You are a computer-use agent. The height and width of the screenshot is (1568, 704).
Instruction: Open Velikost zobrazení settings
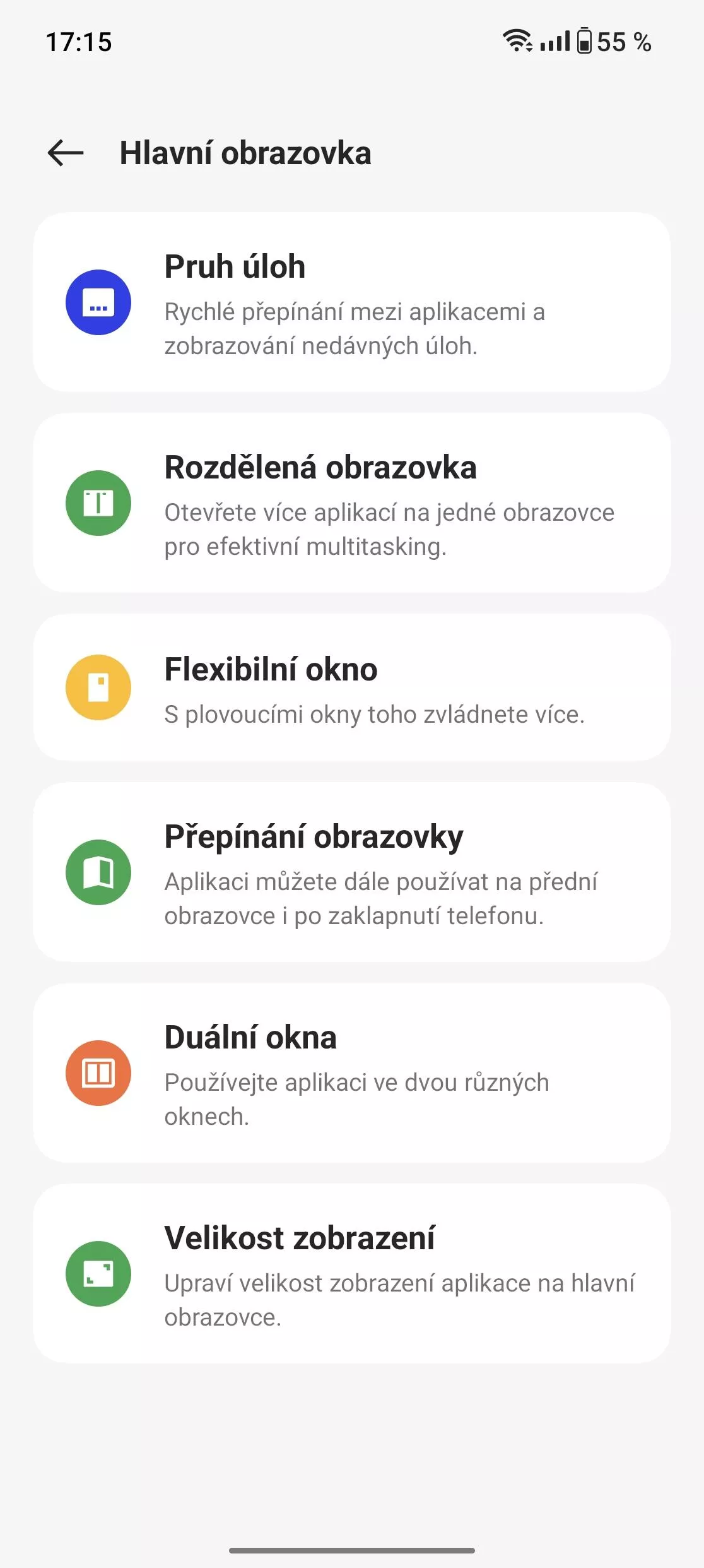(352, 1274)
